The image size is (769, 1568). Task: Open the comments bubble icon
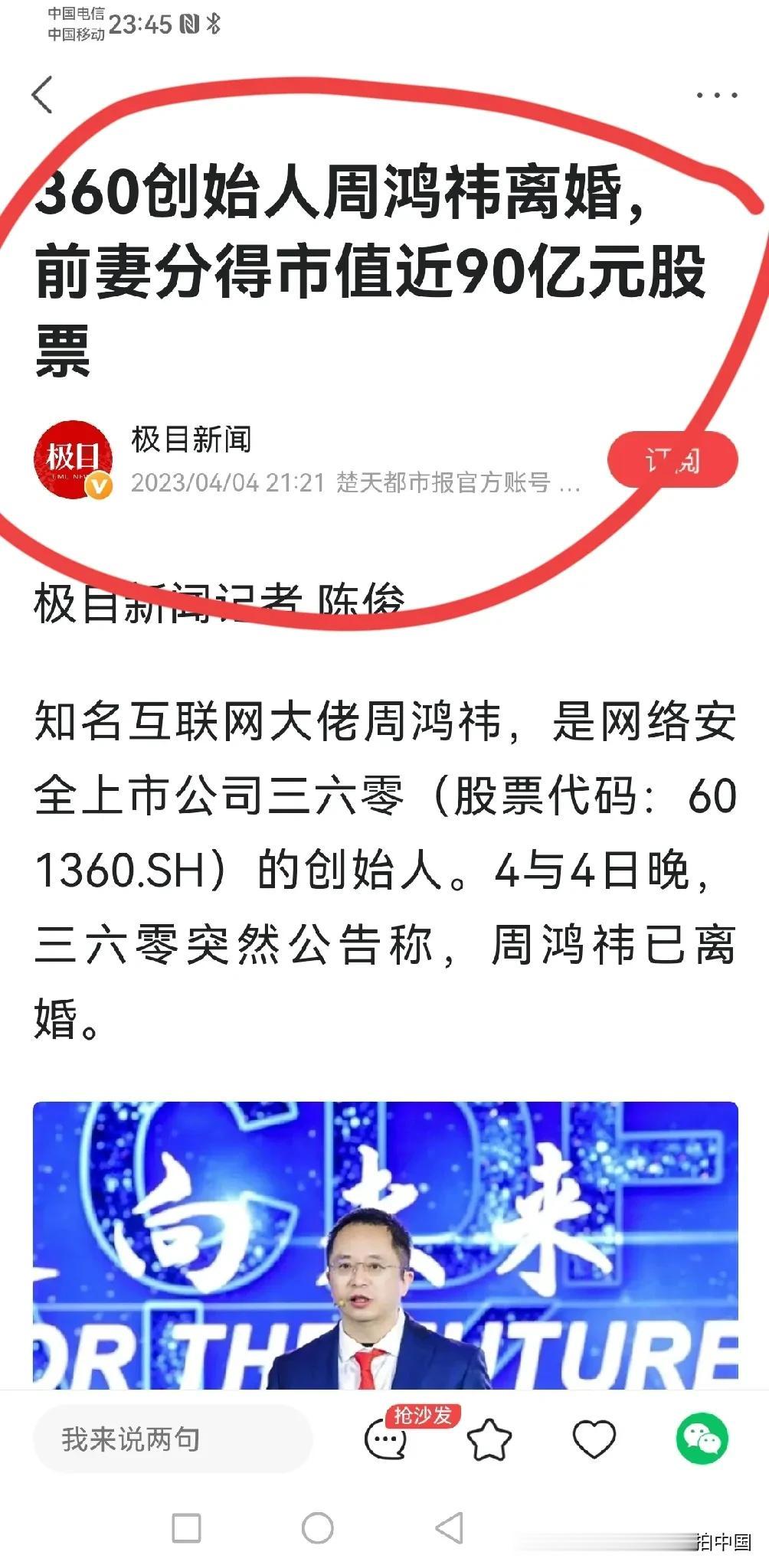click(385, 1440)
